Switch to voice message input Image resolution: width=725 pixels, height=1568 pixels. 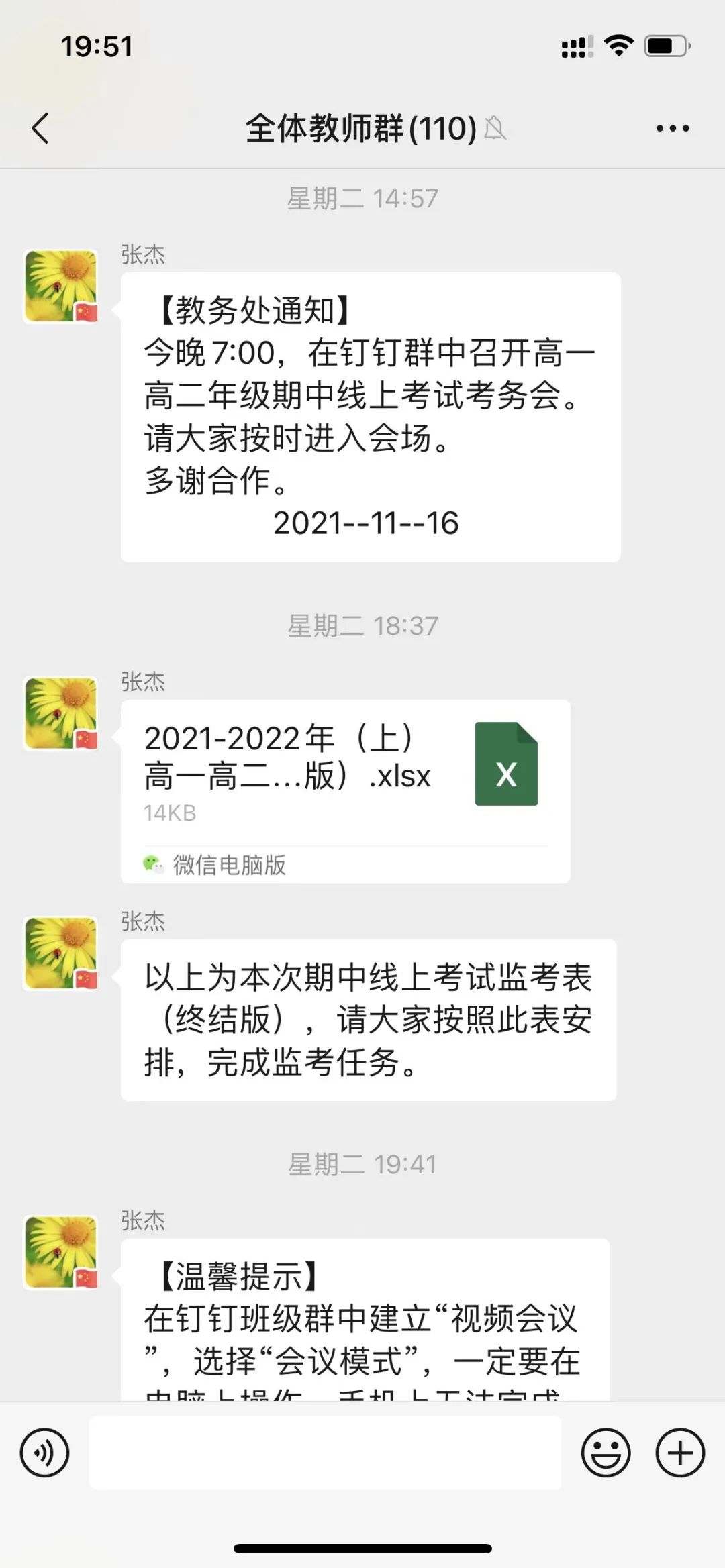point(44,1453)
